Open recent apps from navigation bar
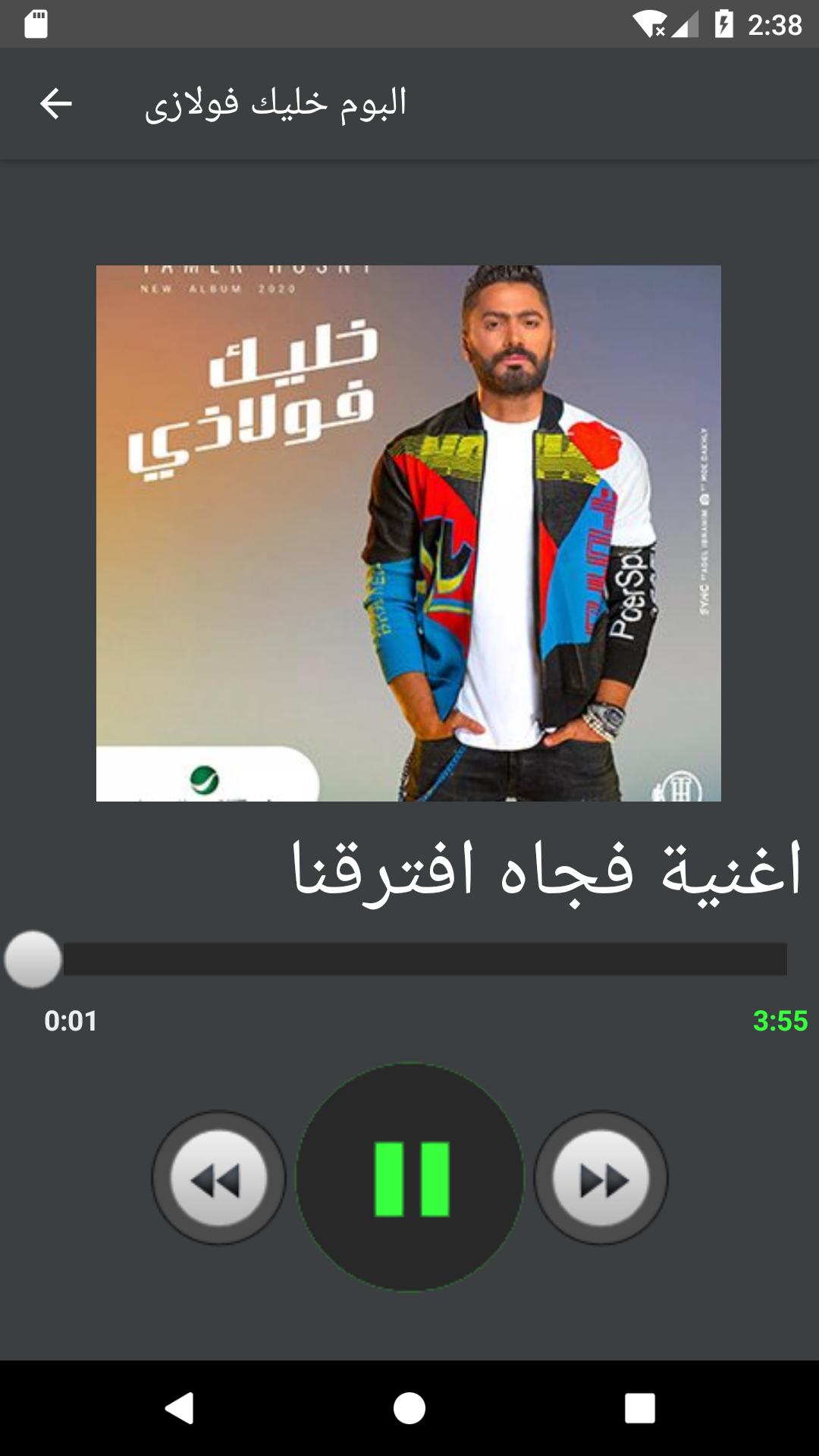The height and width of the screenshot is (1456, 819). coord(639,1408)
